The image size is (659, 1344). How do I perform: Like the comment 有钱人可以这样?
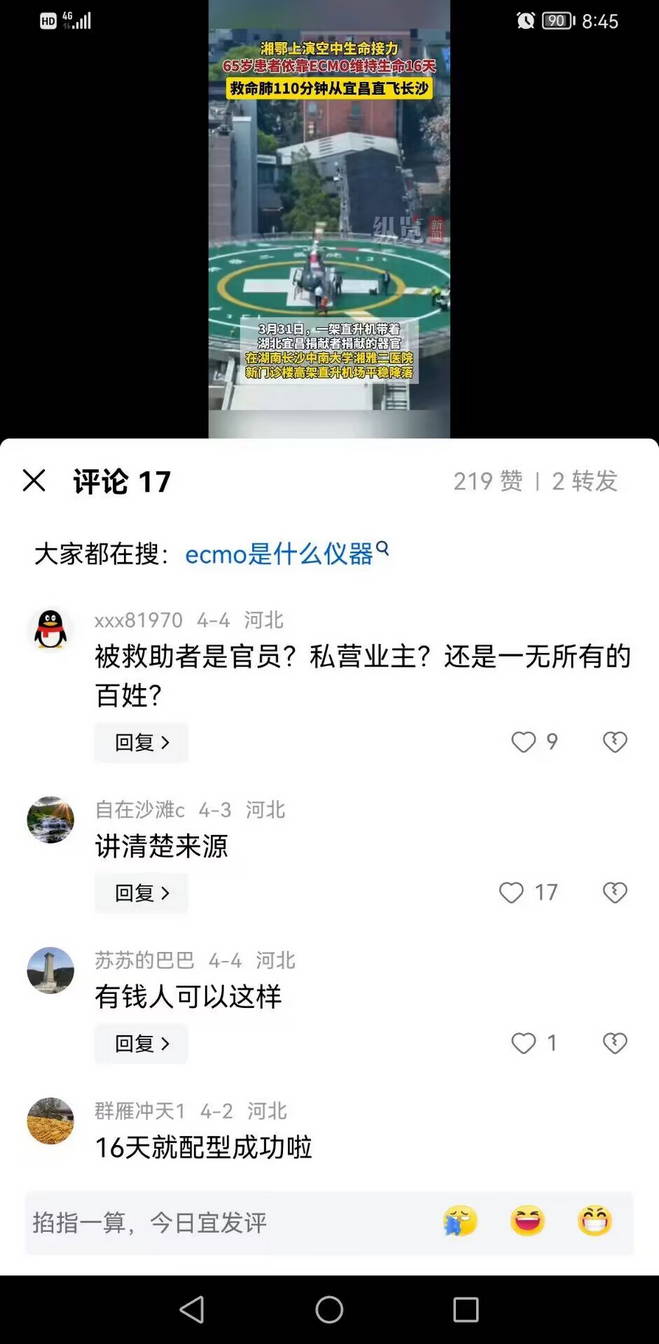tap(524, 1043)
